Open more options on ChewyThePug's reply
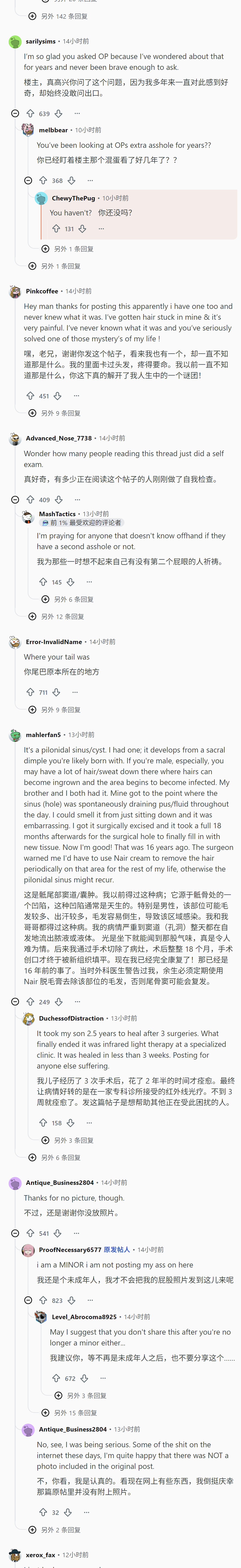The height and width of the screenshot is (1568, 241). click(101, 229)
